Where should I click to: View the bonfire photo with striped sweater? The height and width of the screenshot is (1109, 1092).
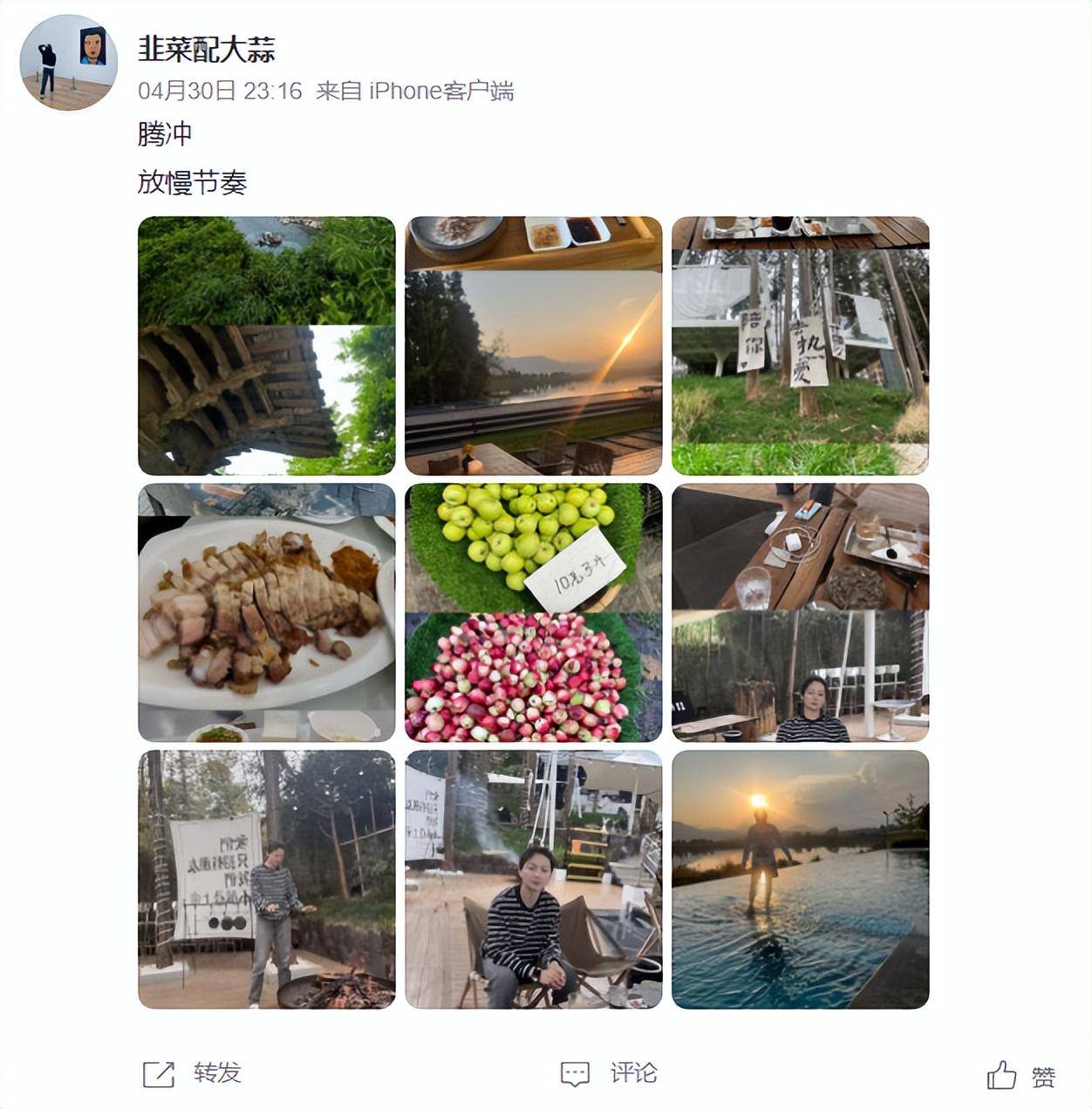click(x=266, y=879)
